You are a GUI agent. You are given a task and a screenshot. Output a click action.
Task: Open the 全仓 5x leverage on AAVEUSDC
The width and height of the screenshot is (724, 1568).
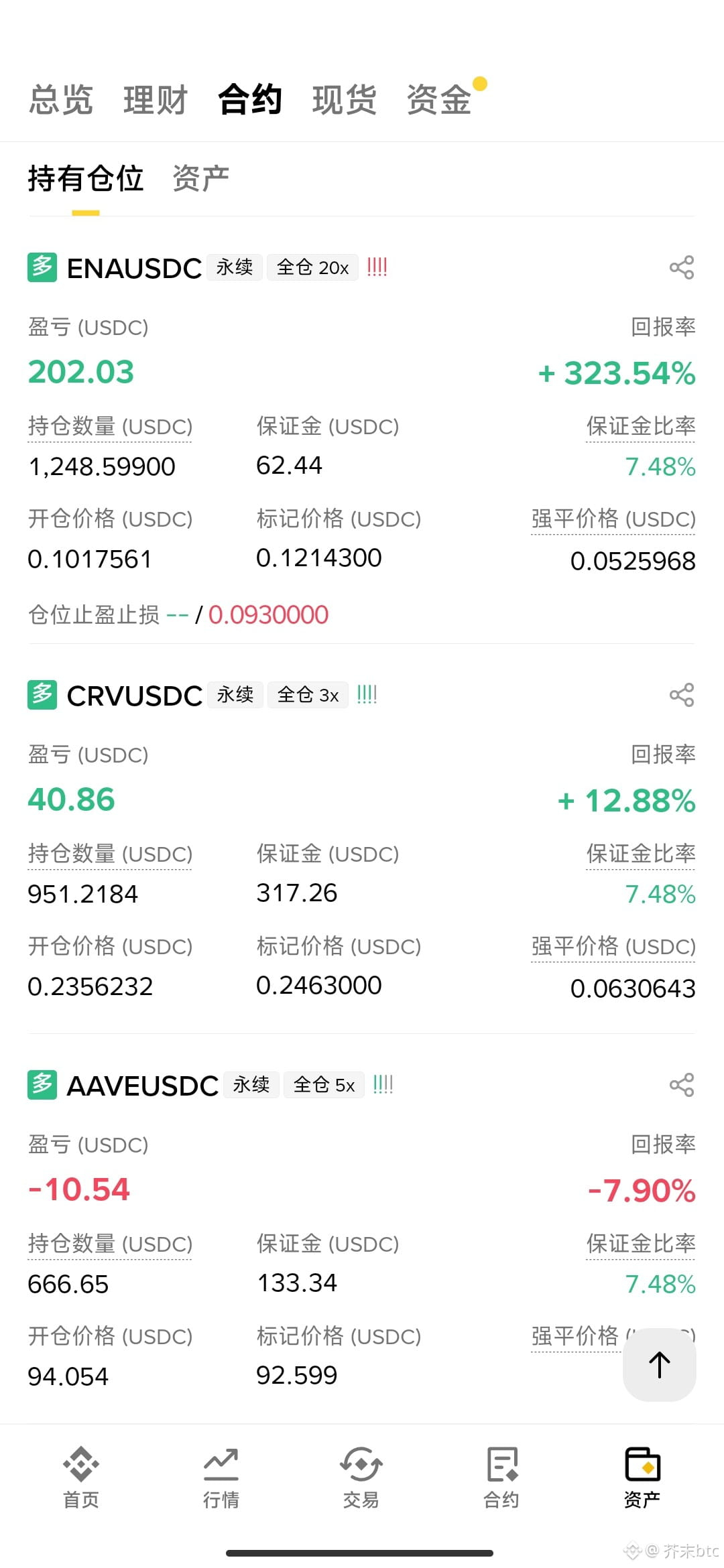coord(324,1086)
